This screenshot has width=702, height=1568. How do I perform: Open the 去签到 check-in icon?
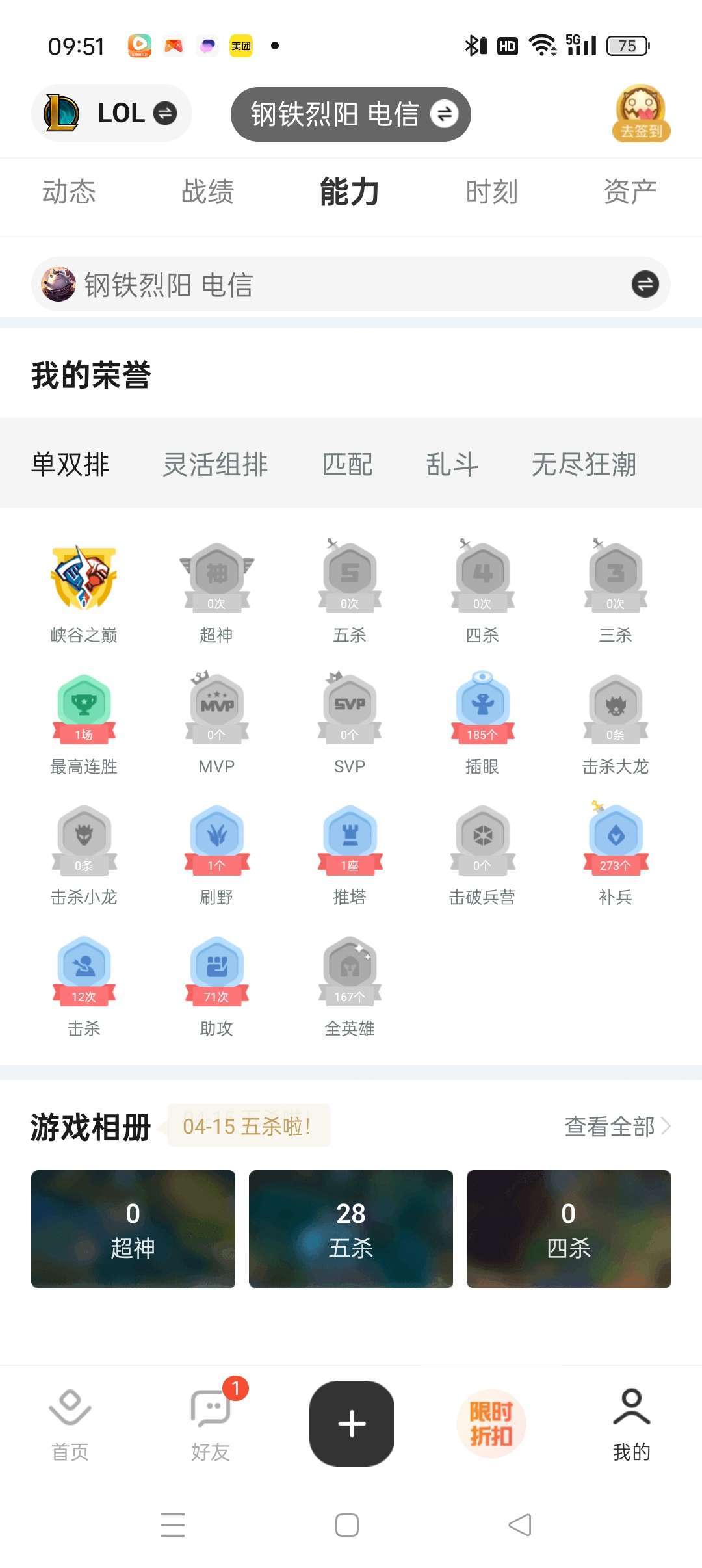point(641,113)
